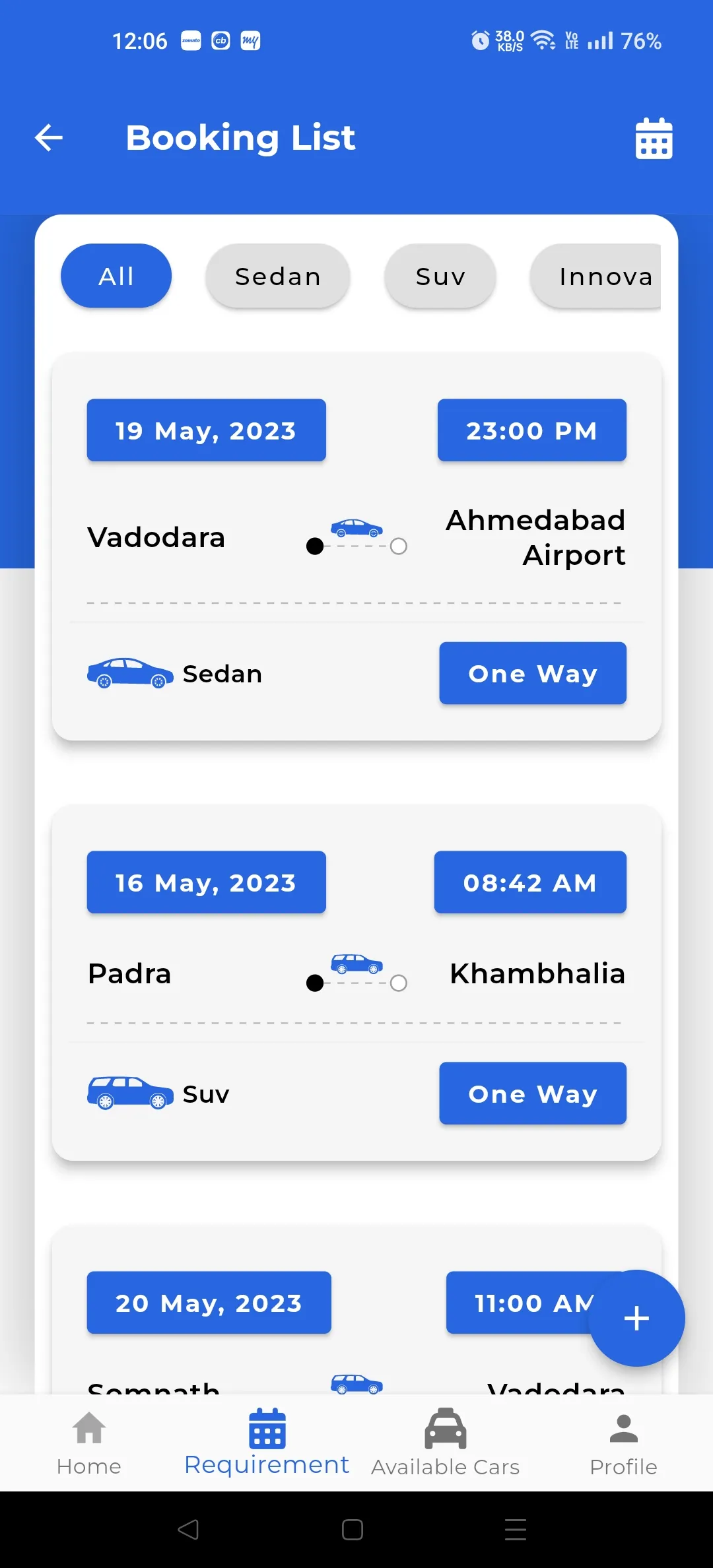The width and height of the screenshot is (713, 1568).
Task: Switch to the Requirement tab
Action: click(x=267, y=1443)
